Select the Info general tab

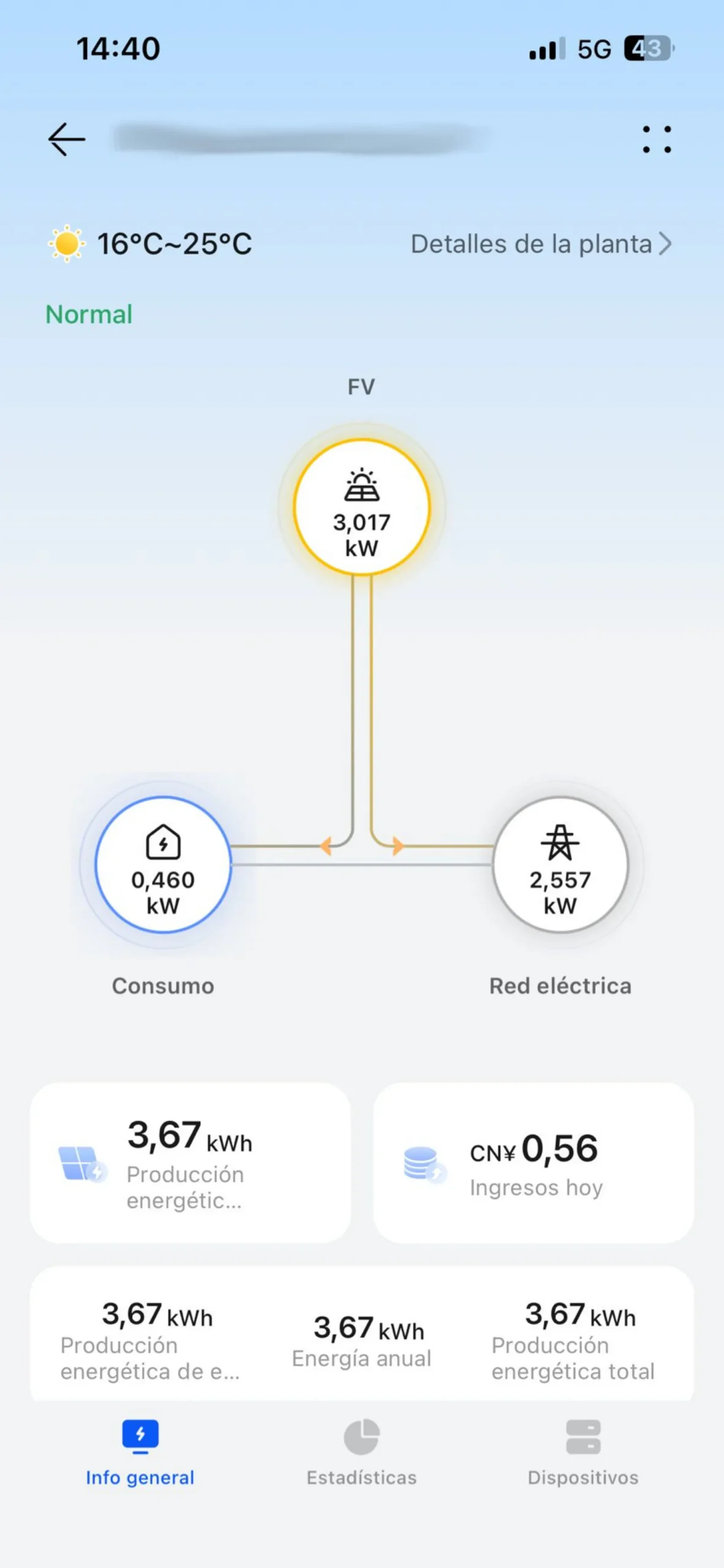click(140, 1453)
